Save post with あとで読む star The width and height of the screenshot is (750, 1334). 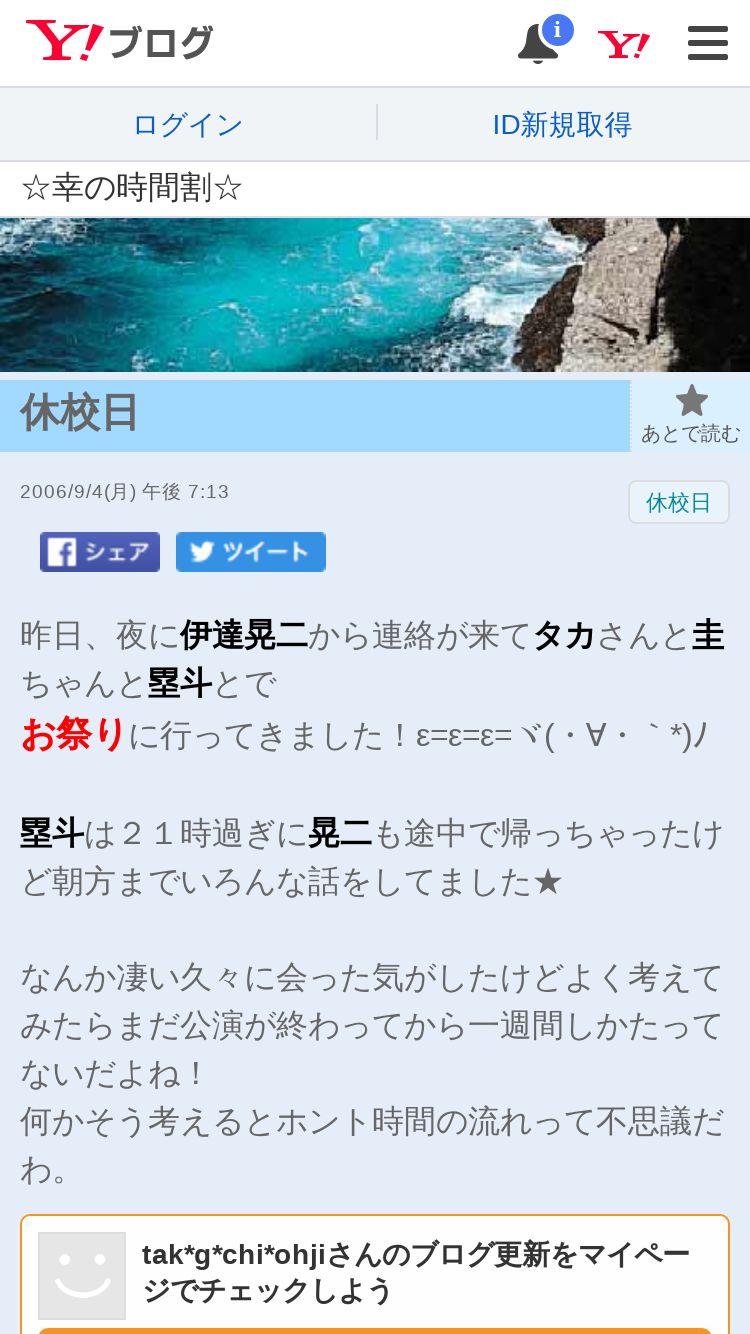(691, 415)
